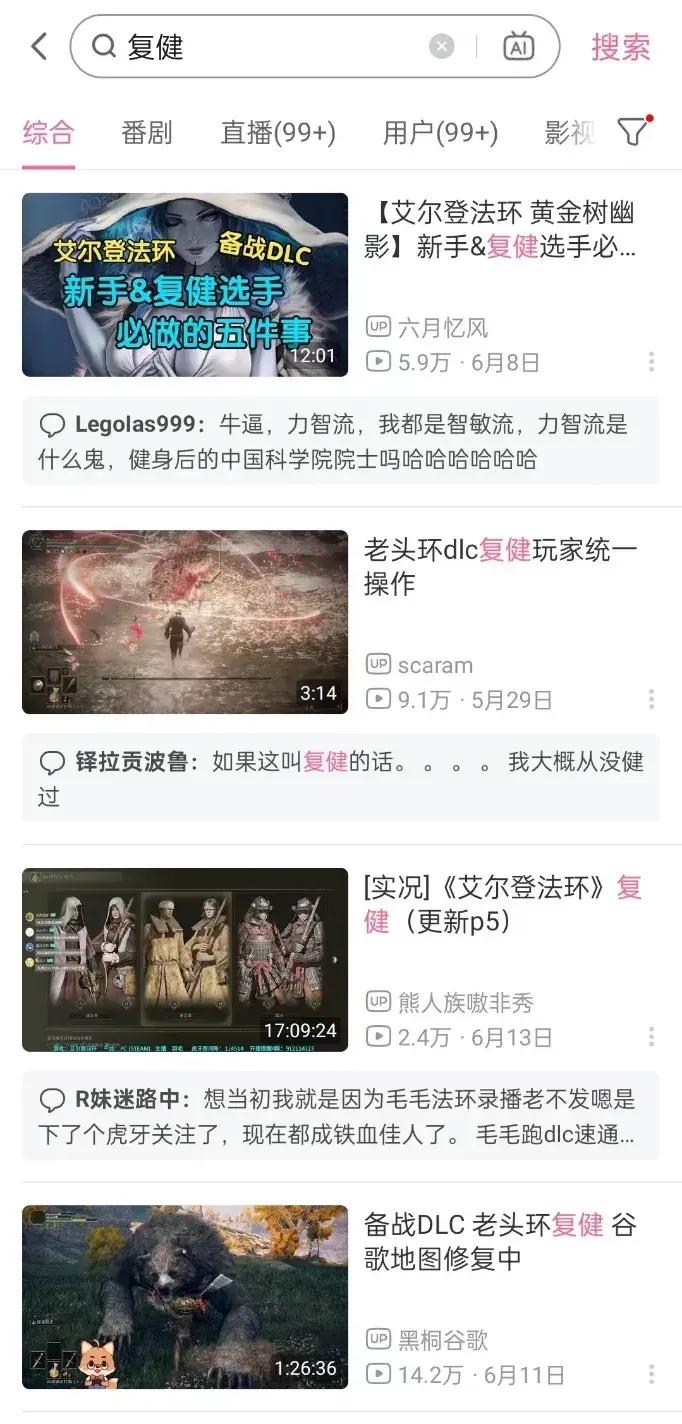Open the 新手&复健选手必做的五件事 video

coord(185,285)
